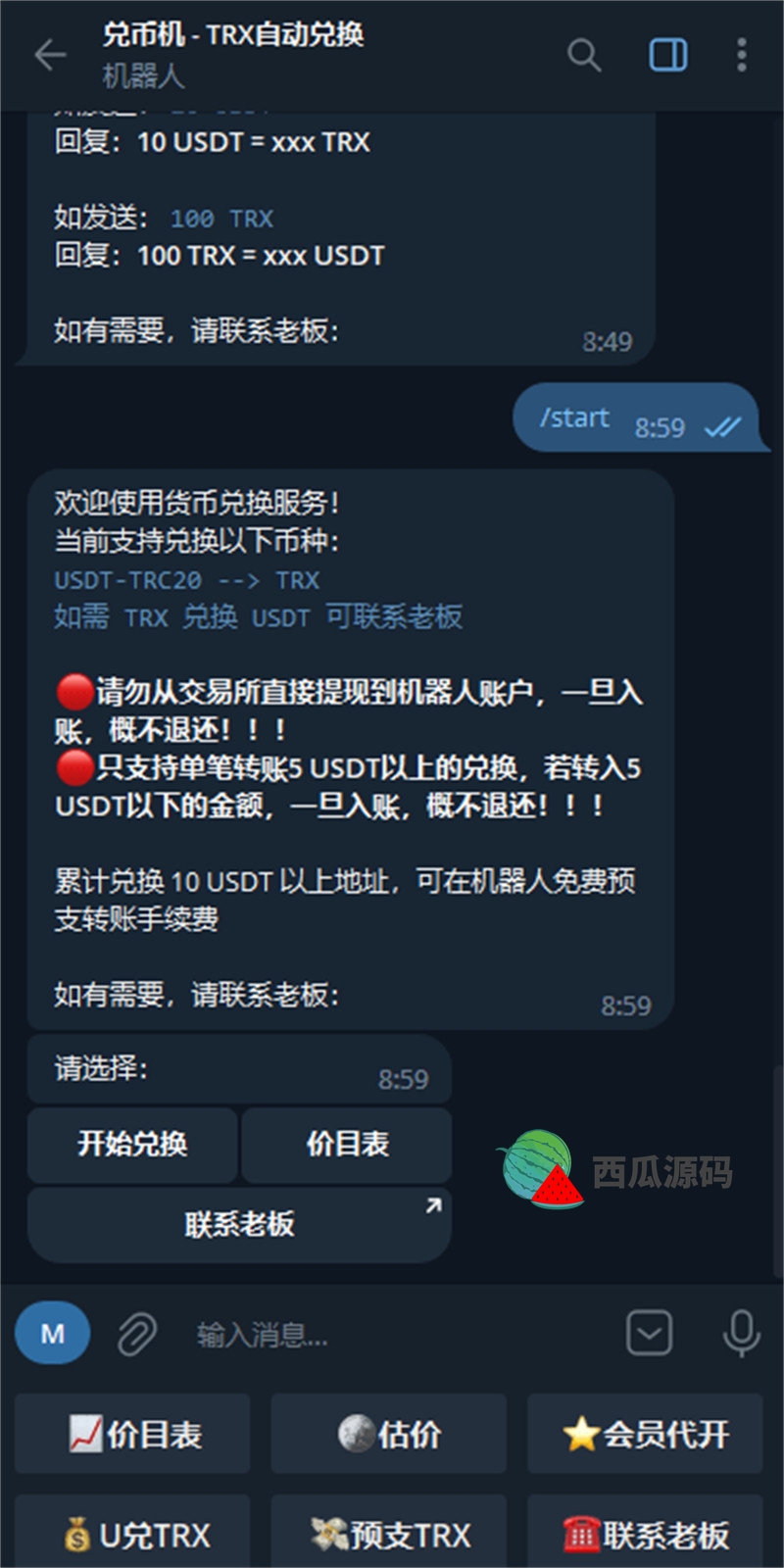Choose the 估价 keyboard button
This screenshot has height=1568, width=784.
tap(389, 1434)
